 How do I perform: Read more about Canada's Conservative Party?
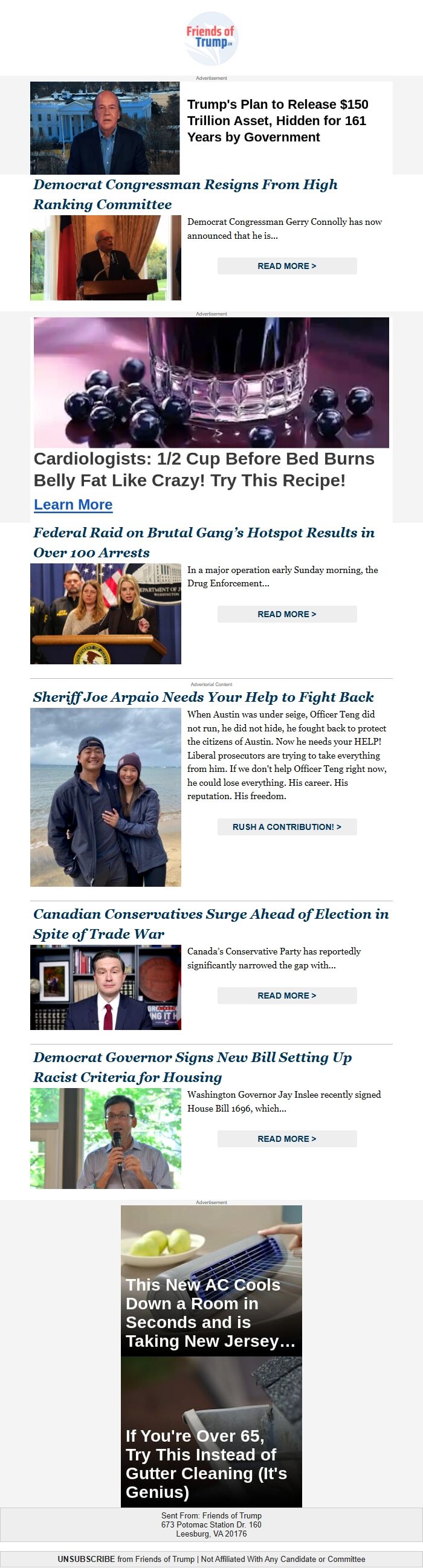pos(286,996)
